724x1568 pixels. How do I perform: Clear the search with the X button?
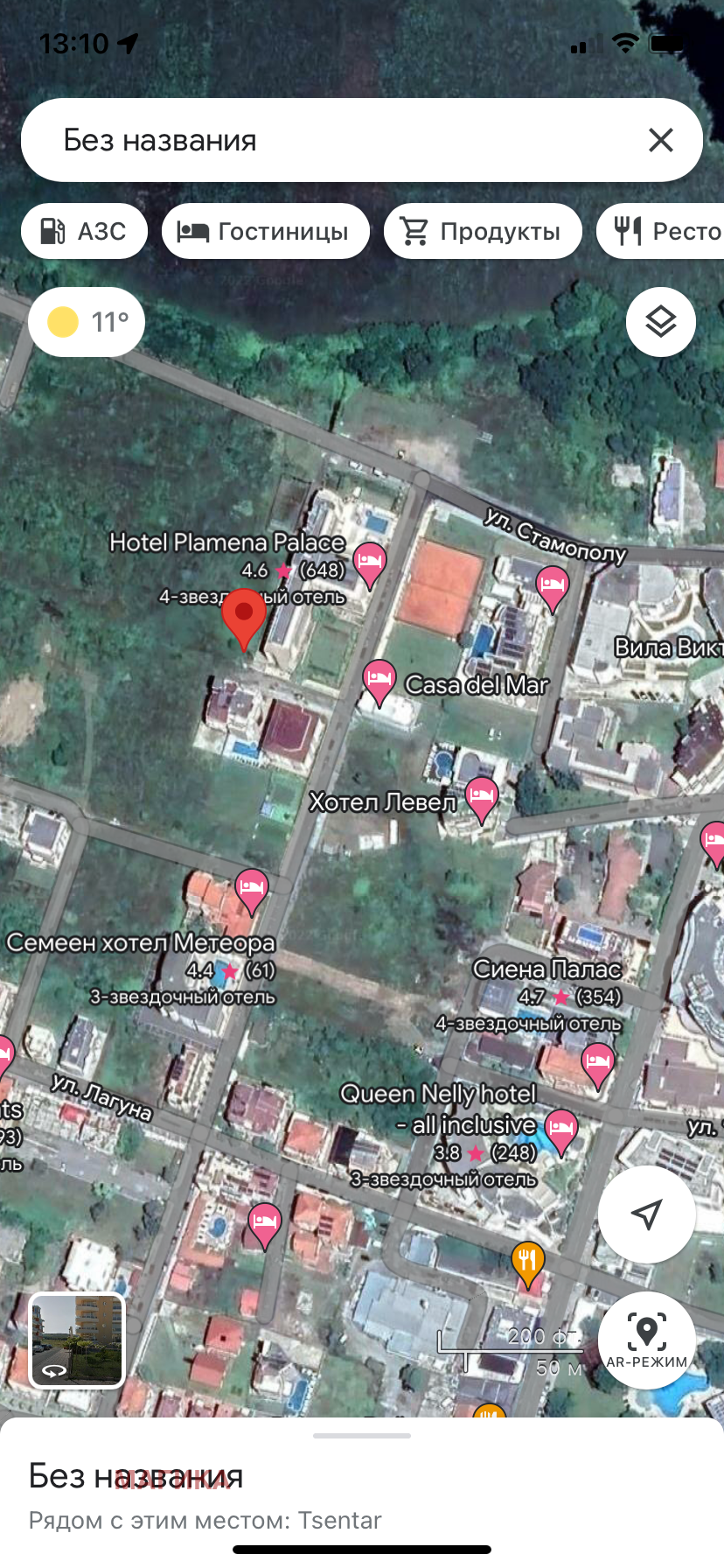(660, 140)
